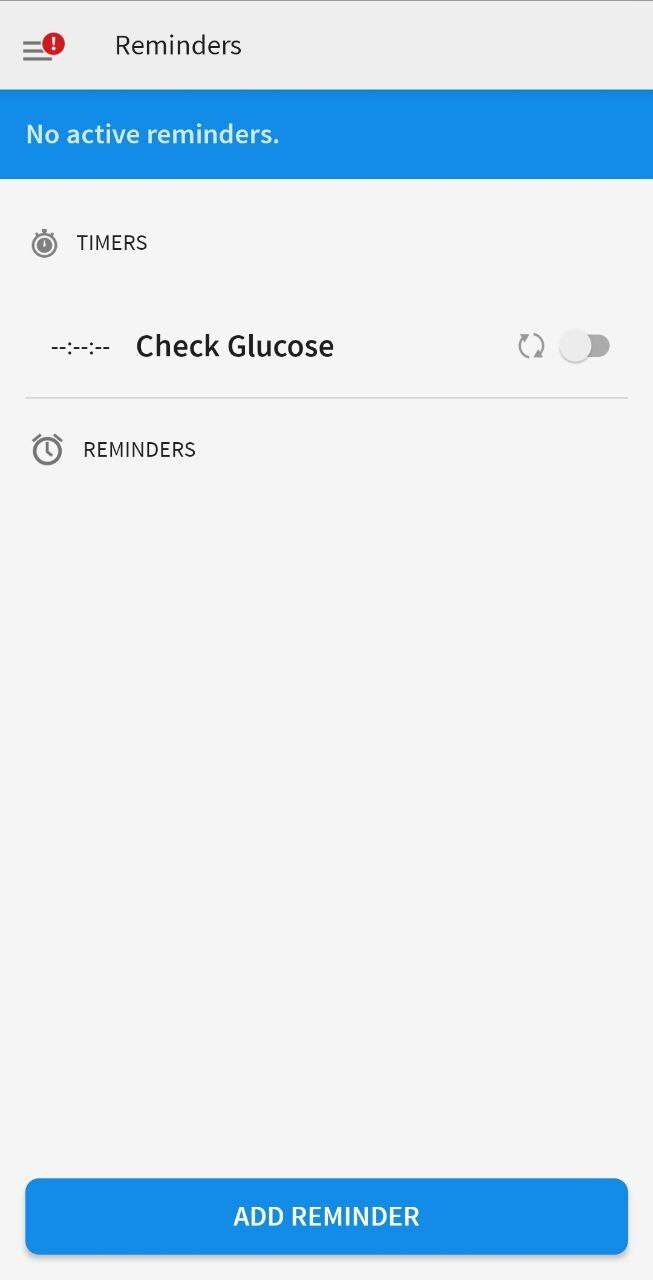Add a new reminder
Image resolution: width=653 pixels, height=1280 pixels.
(326, 1216)
